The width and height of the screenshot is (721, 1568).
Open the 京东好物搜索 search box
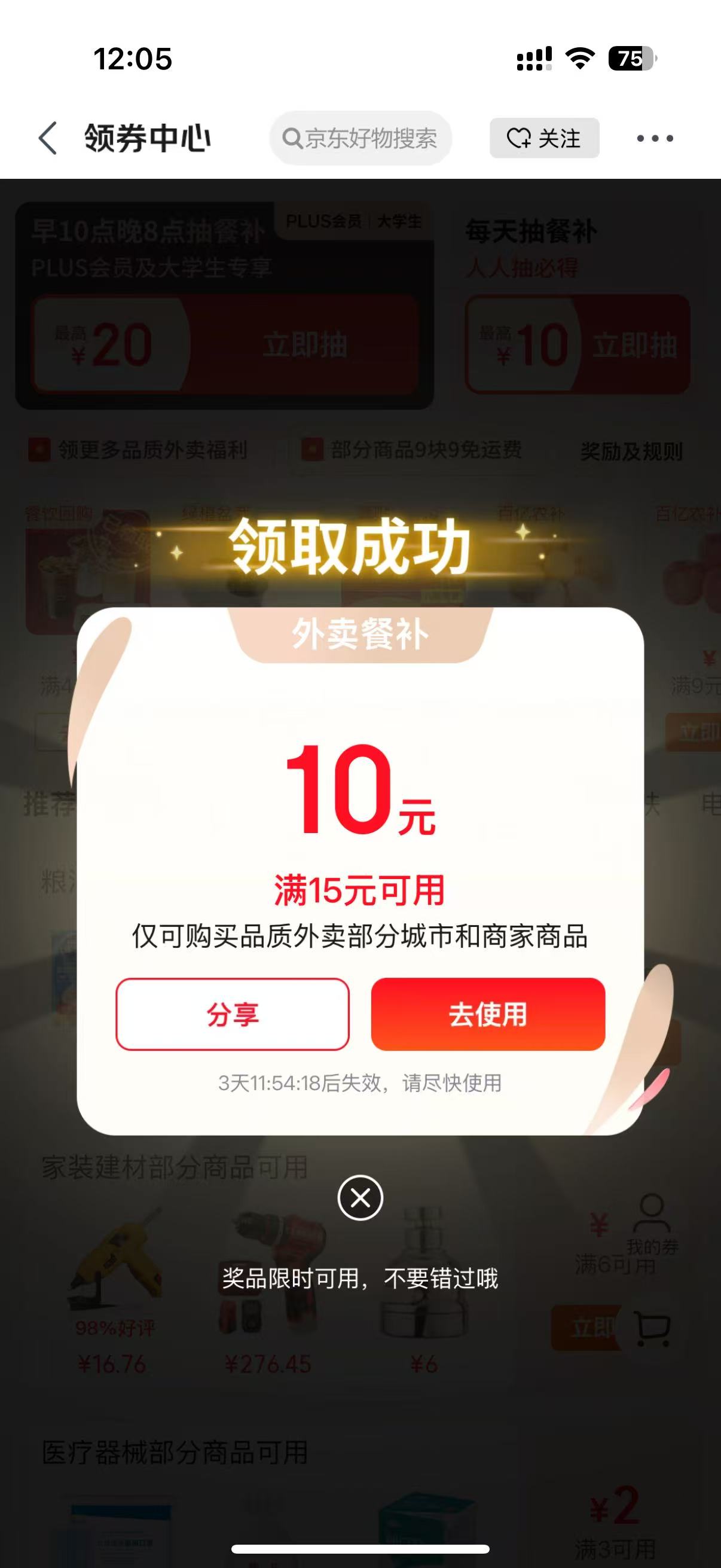[x=360, y=138]
